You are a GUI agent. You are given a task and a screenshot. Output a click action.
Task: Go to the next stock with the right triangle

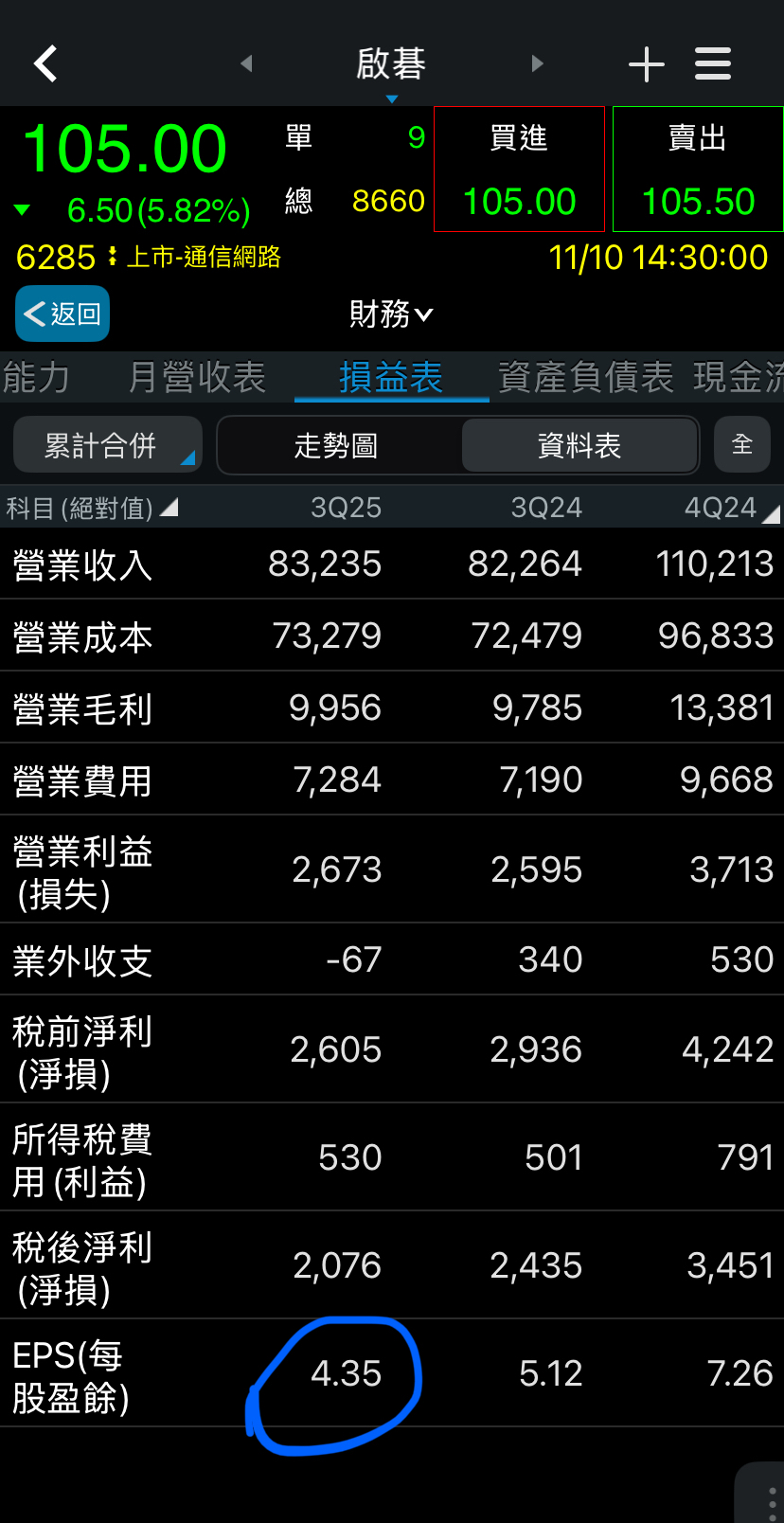(537, 63)
